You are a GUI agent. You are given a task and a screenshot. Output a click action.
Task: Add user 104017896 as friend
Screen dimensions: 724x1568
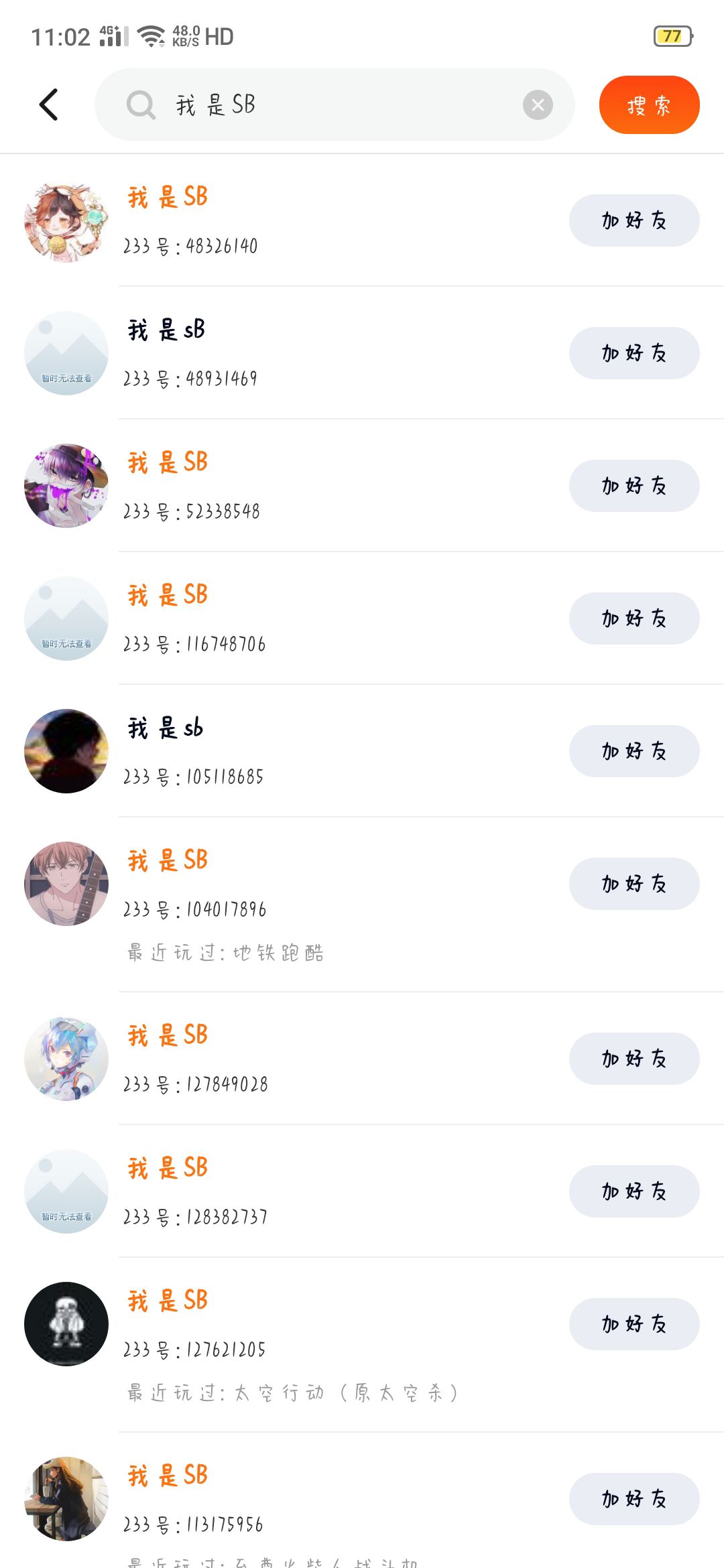633,884
